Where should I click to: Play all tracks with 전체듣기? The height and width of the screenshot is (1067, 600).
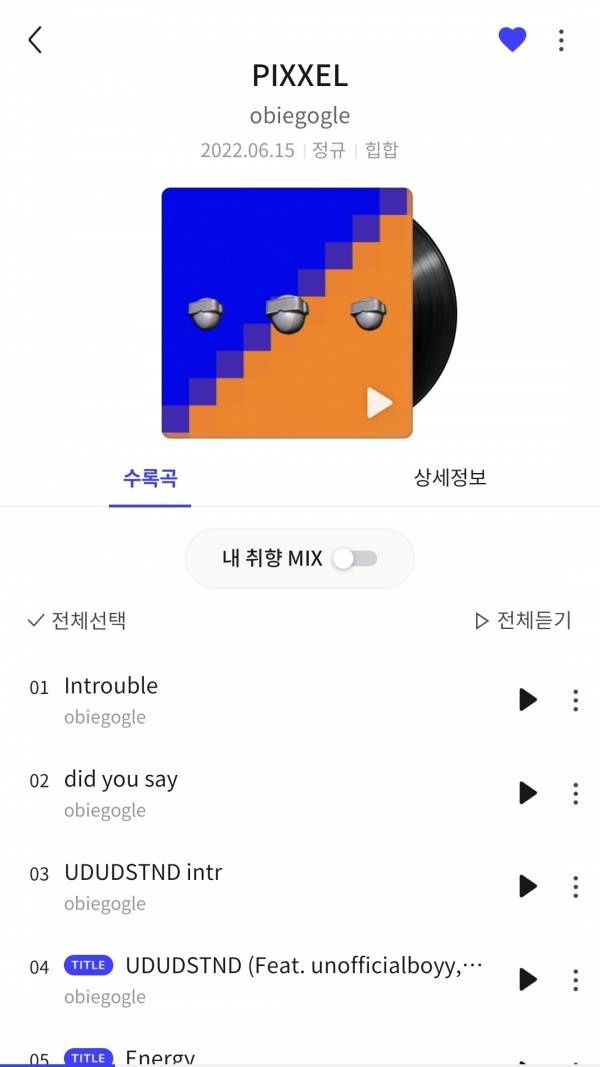[x=523, y=621]
